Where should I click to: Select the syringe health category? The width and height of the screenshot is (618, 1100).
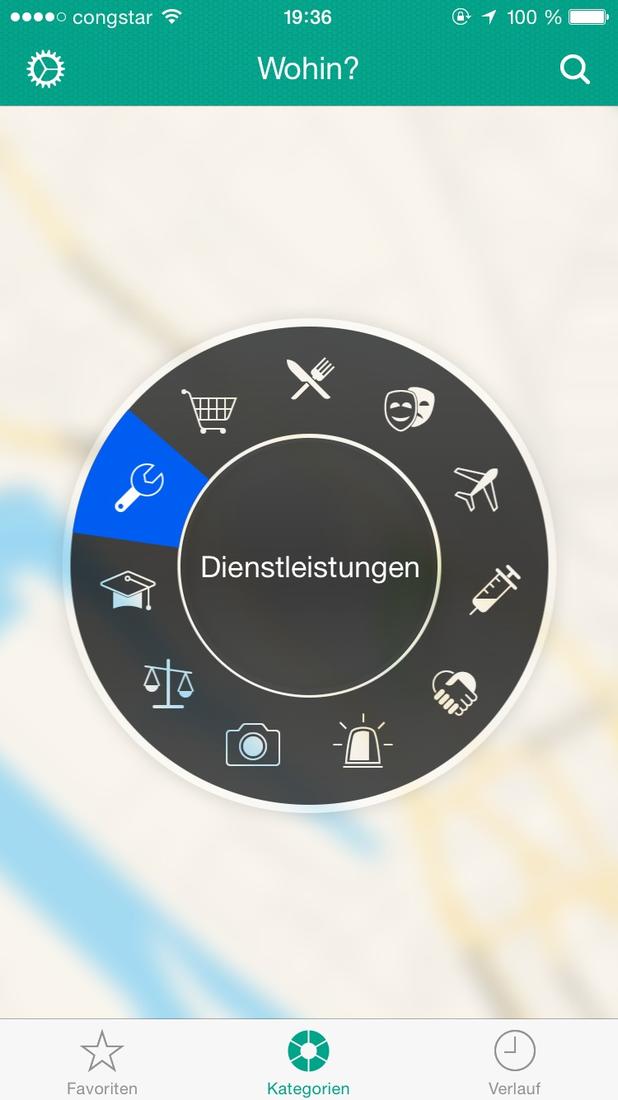(x=495, y=588)
